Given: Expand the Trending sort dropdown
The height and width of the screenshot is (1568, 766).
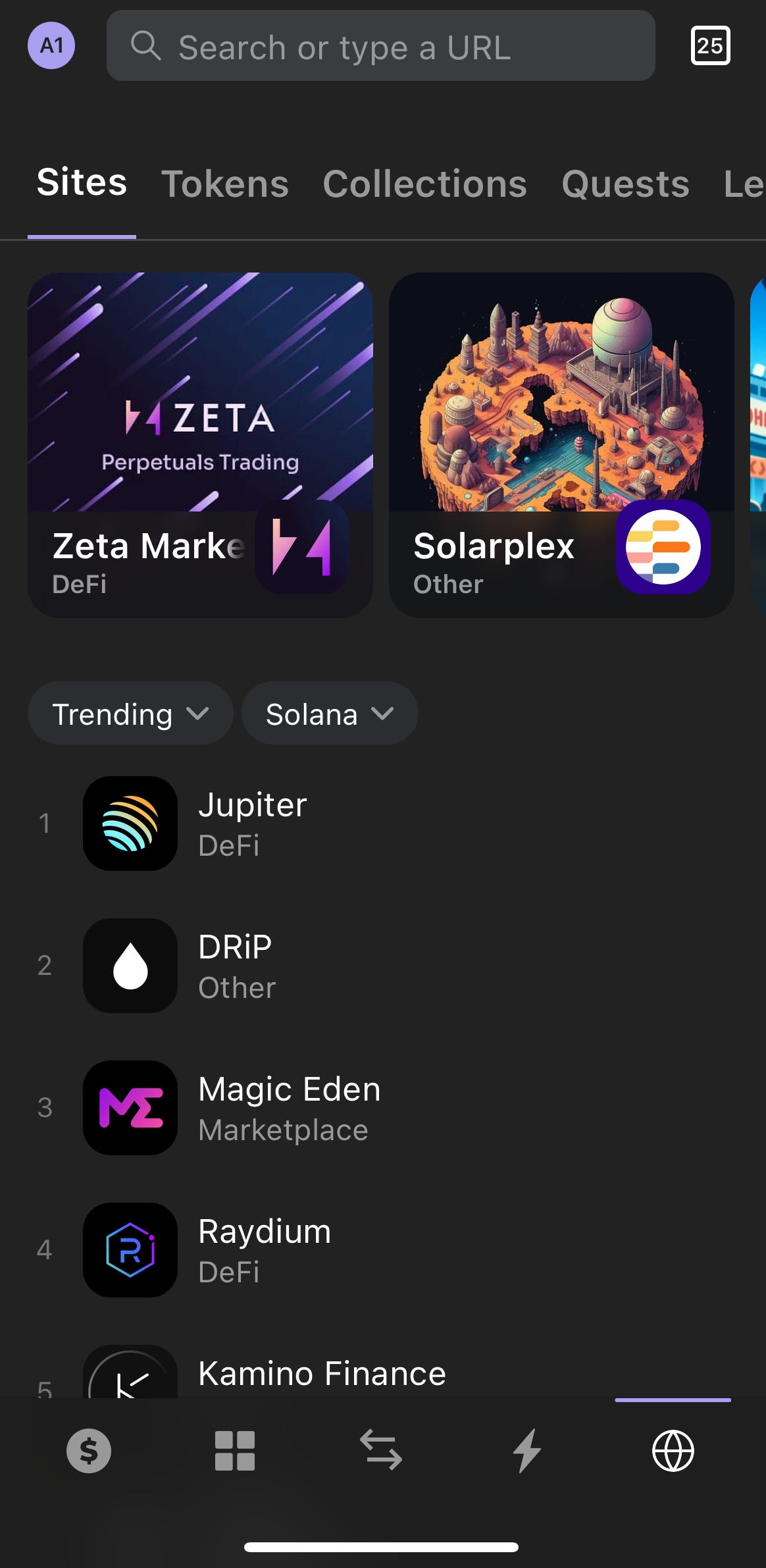Looking at the screenshot, I should (130, 714).
